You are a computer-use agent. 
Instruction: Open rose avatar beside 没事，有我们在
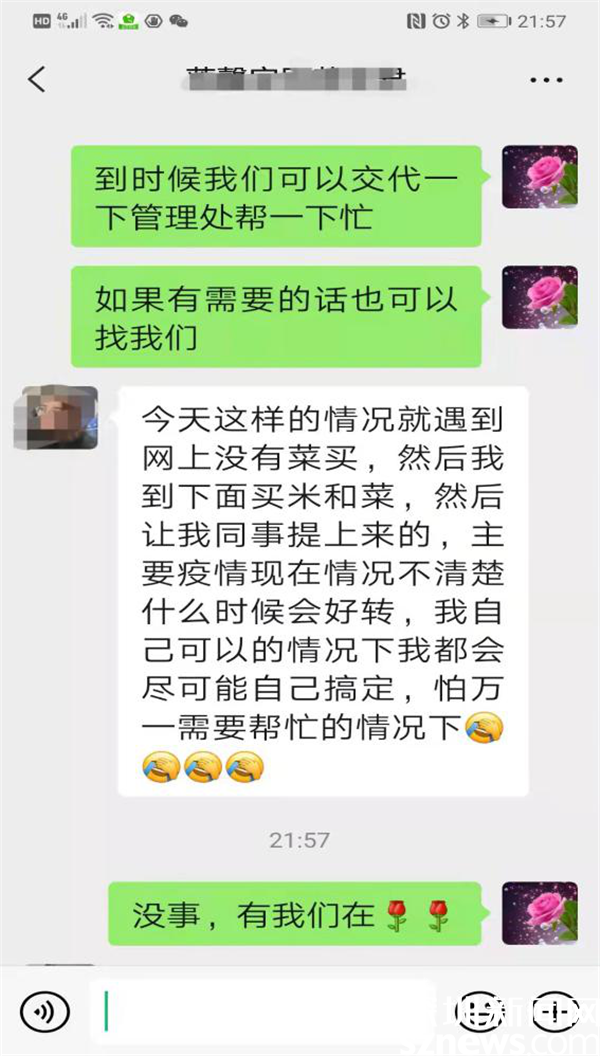coord(539,913)
